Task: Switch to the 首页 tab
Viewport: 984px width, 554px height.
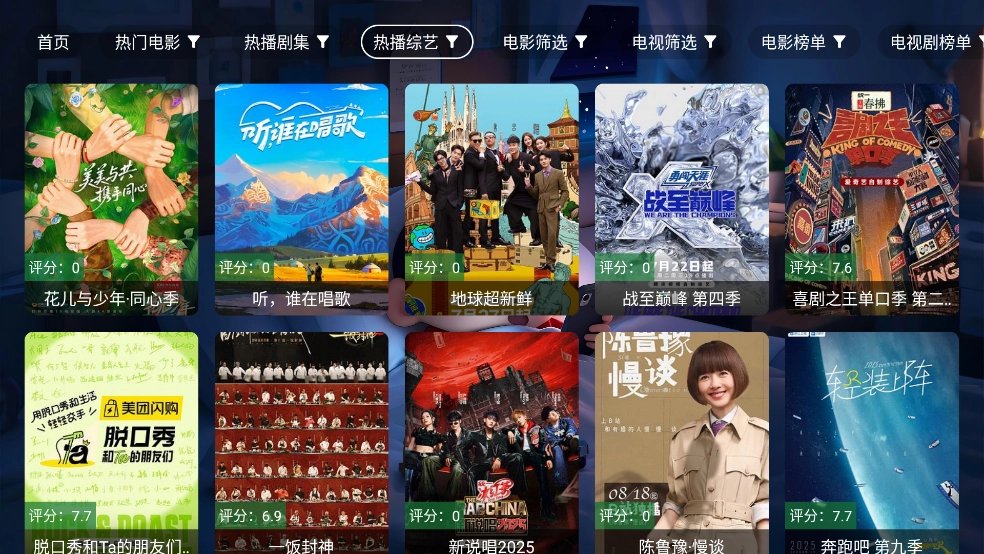Action: 53,42
